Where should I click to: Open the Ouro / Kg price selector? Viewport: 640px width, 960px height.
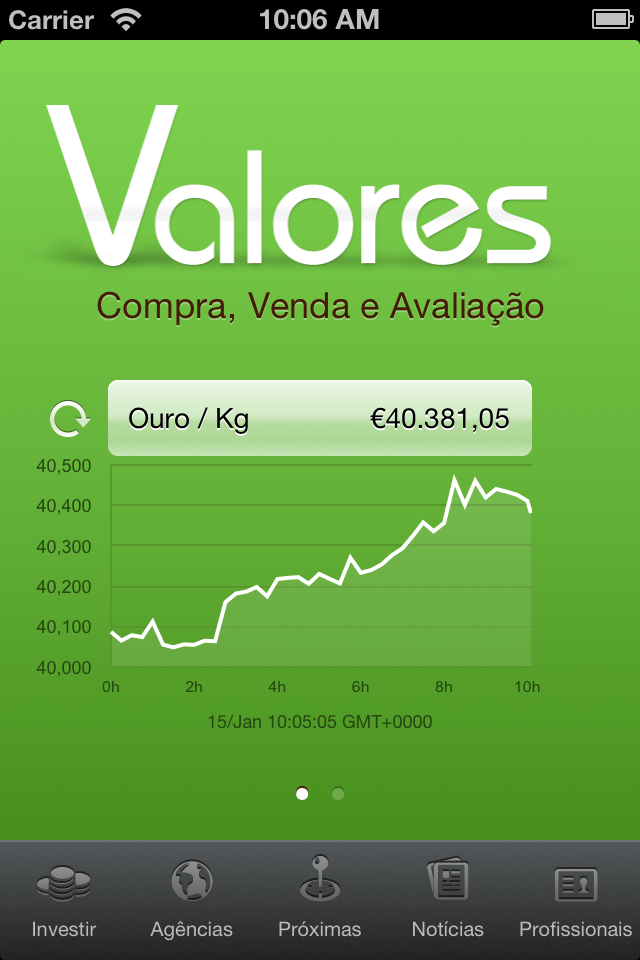319,418
